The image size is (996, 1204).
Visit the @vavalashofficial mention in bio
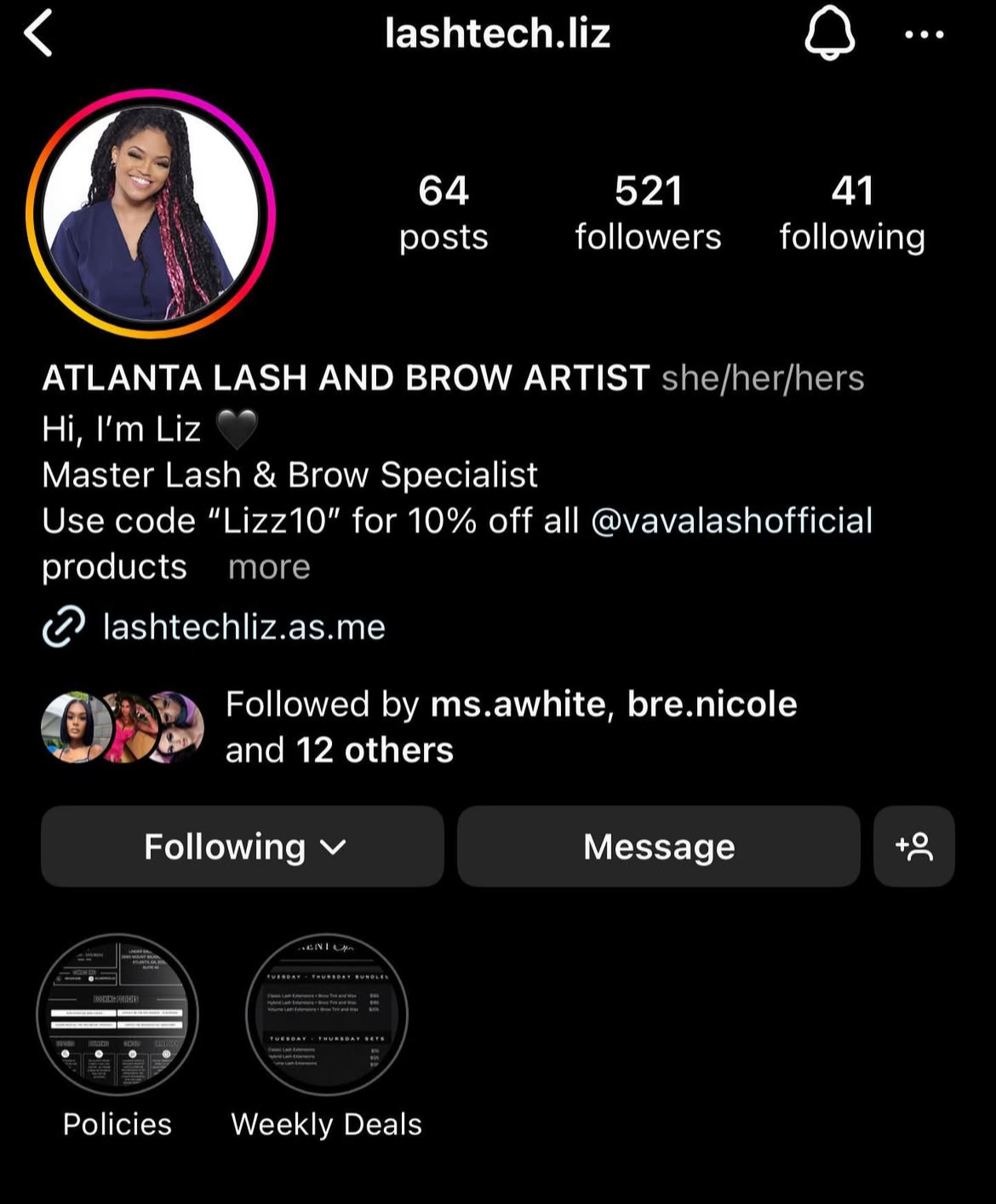point(731,521)
